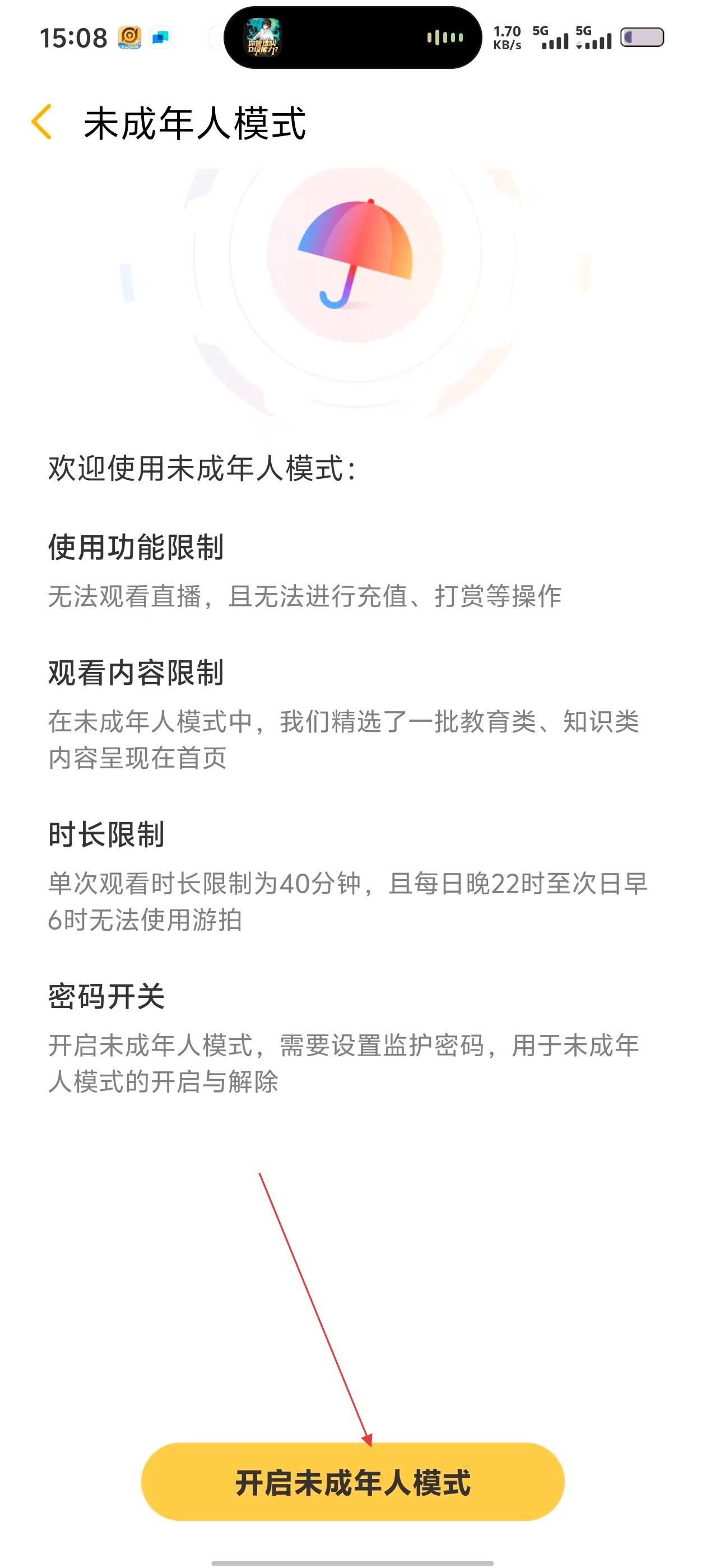Image resolution: width=706 pixels, height=1568 pixels.
Task: Go back from 未成年人模式 page
Action: (41, 122)
